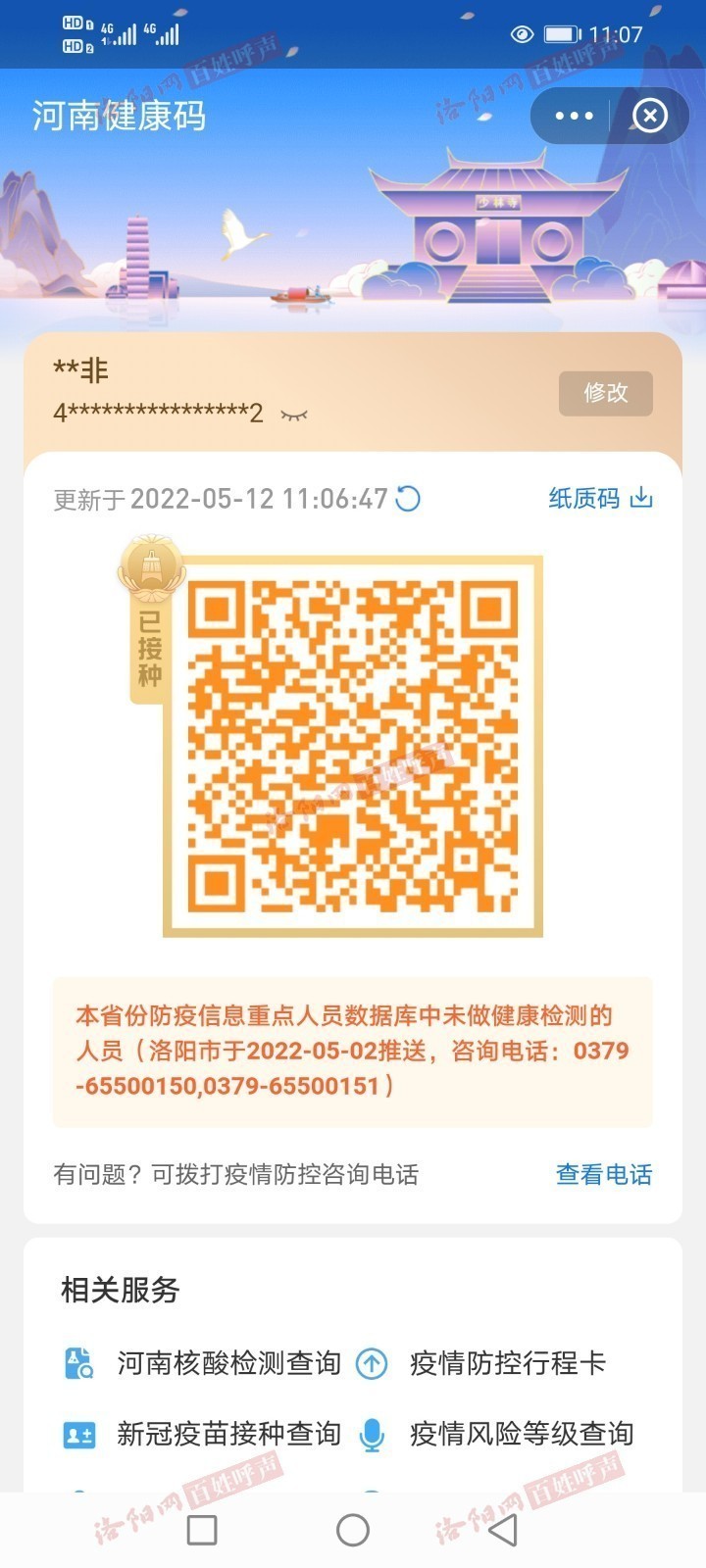Screen dimensions: 706x1568
Task: Go to the home screen via the system home button
Action: coord(353,1530)
